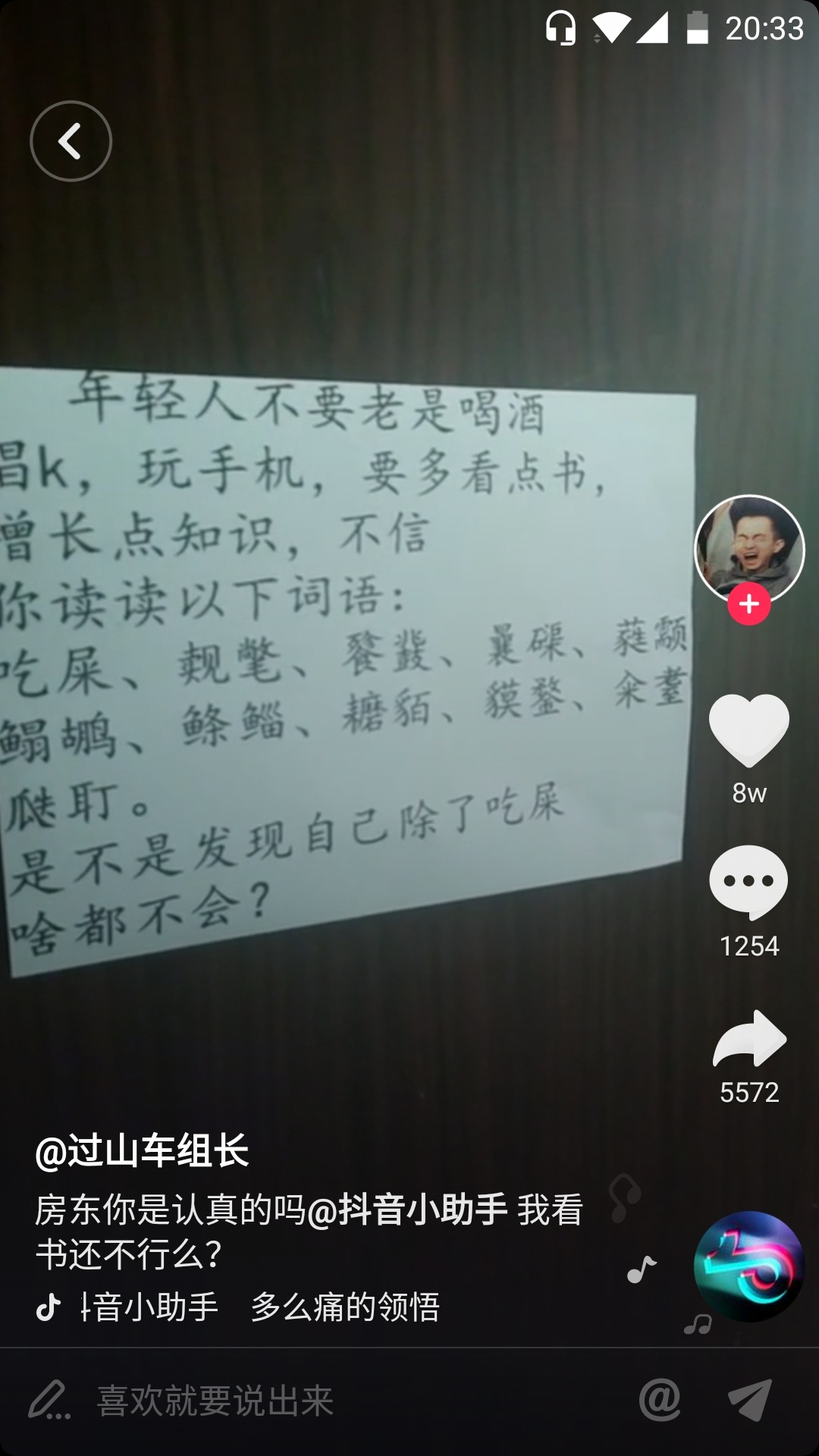The width and height of the screenshot is (819, 1456).
Task: Open the @抖音小助手 mention in caption
Action: click(x=408, y=1210)
